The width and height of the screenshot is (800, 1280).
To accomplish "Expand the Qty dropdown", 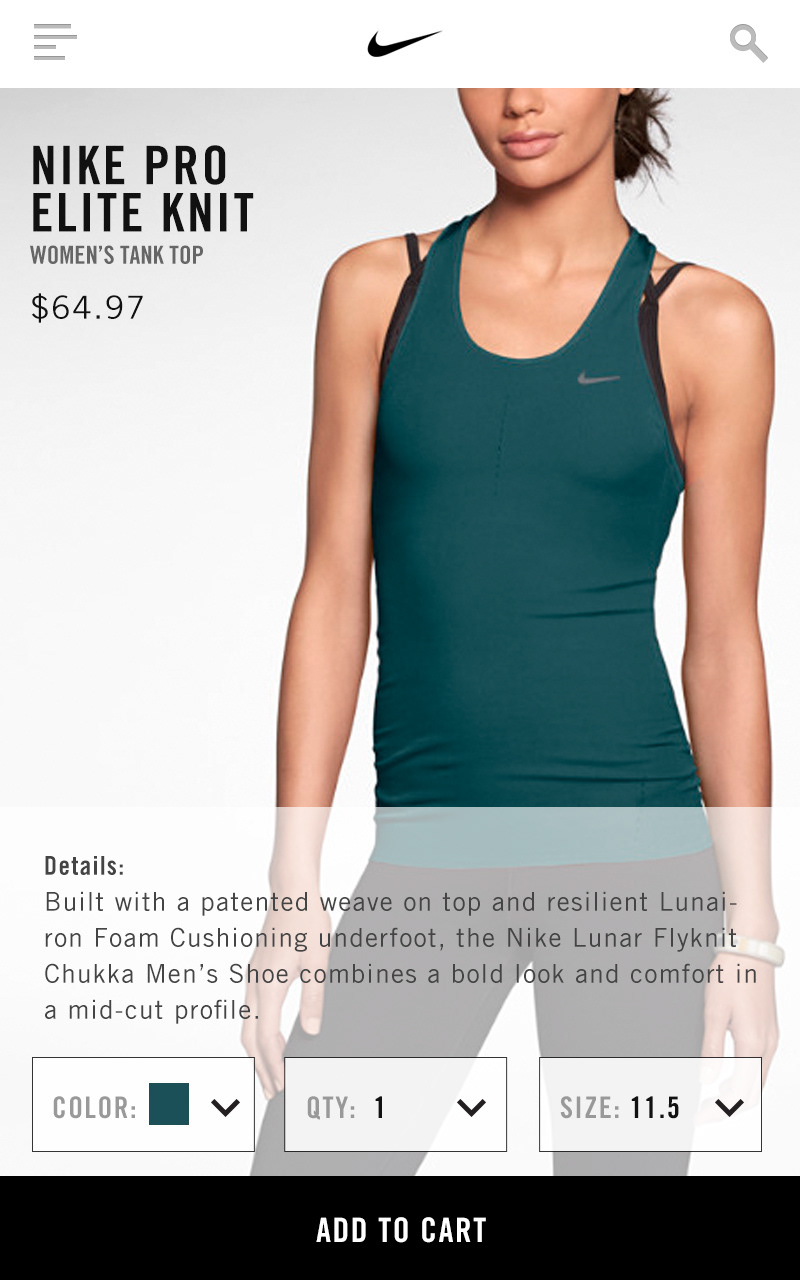I will point(396,1105).
